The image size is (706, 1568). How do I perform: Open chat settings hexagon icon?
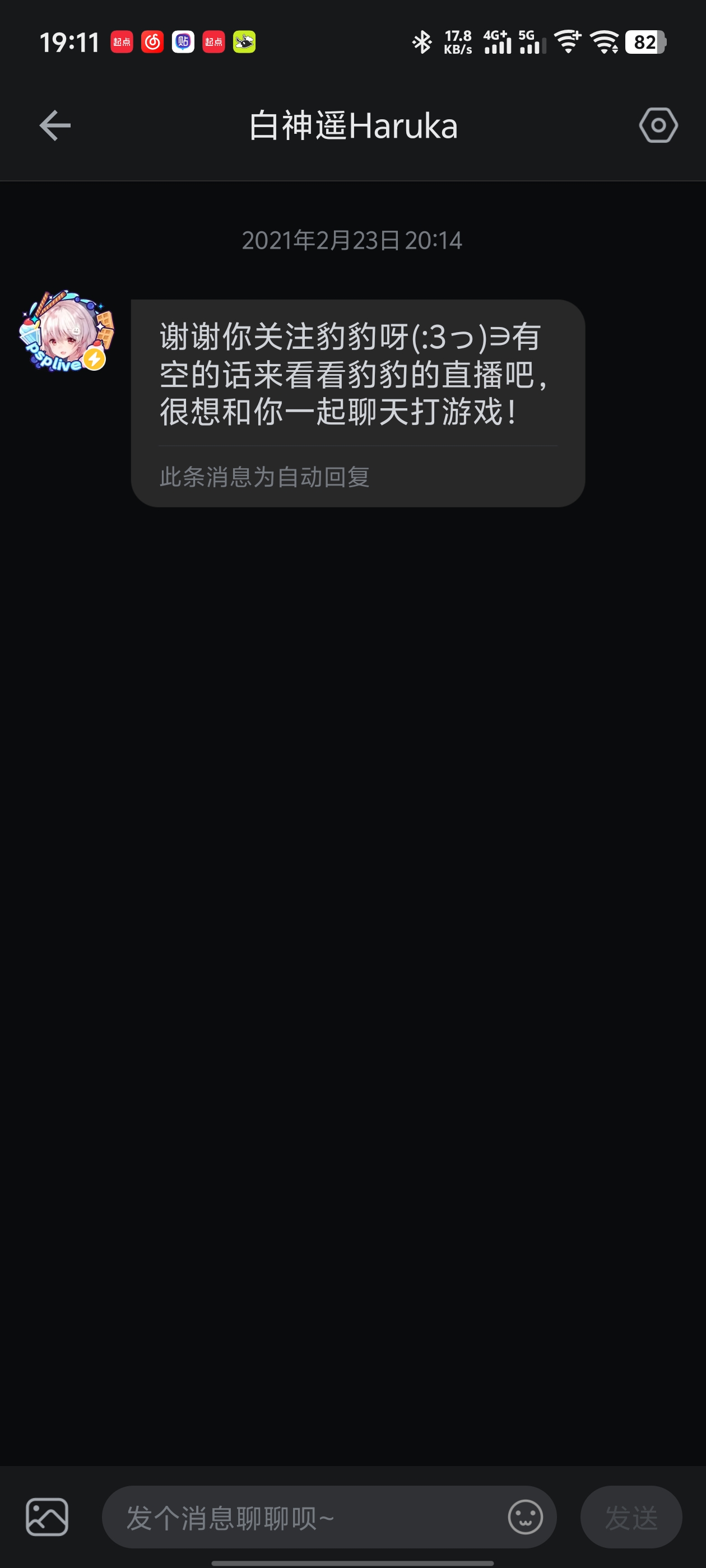tap(658, 125)
